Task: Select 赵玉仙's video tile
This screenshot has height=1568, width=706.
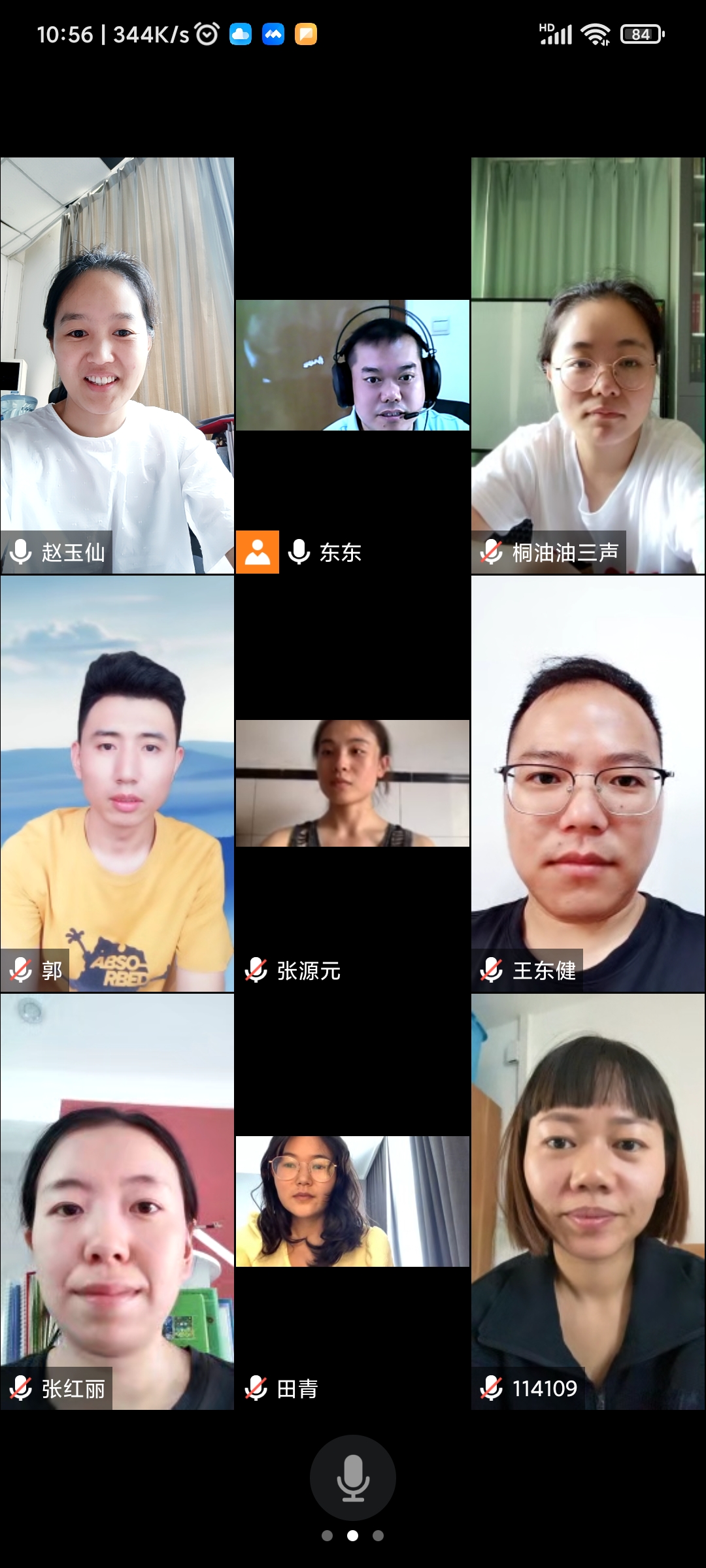Action: coord(117,365)
